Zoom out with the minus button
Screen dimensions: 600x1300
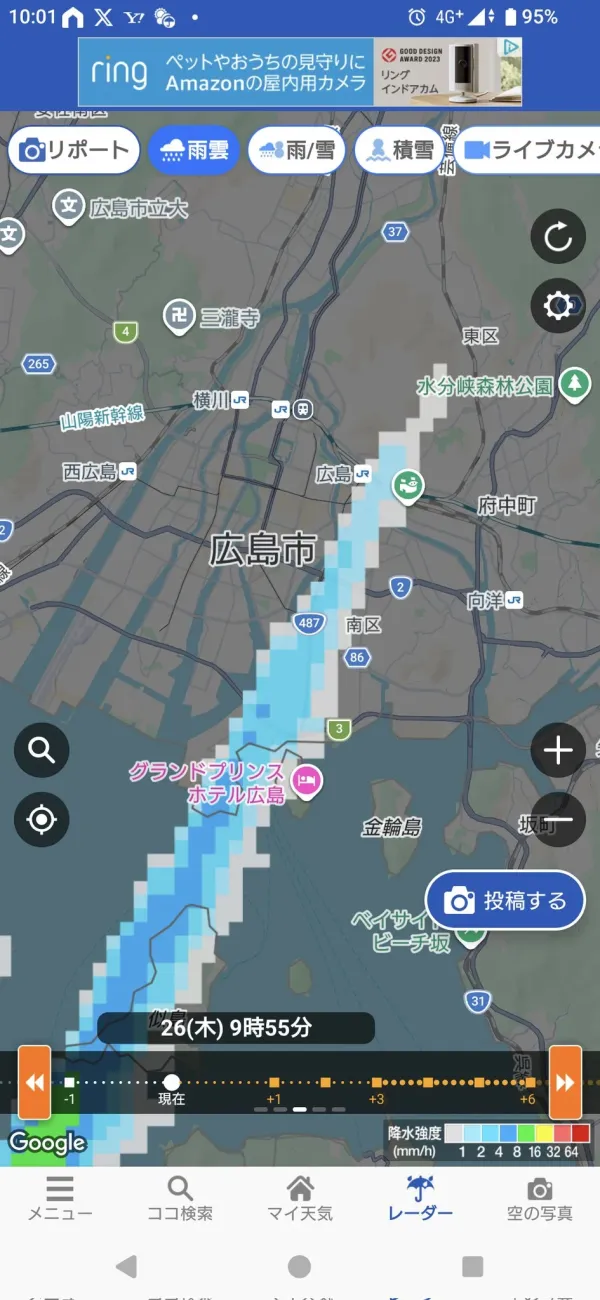point(557,820)
